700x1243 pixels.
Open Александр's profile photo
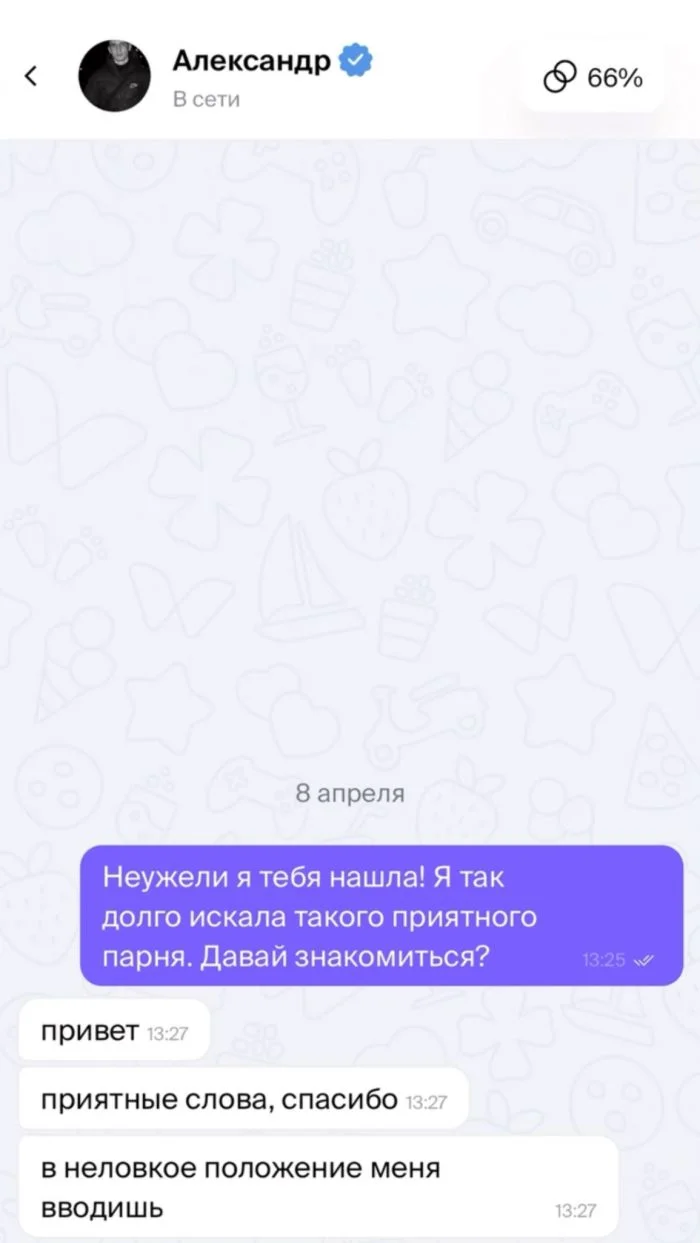click(x=115, y=77)
